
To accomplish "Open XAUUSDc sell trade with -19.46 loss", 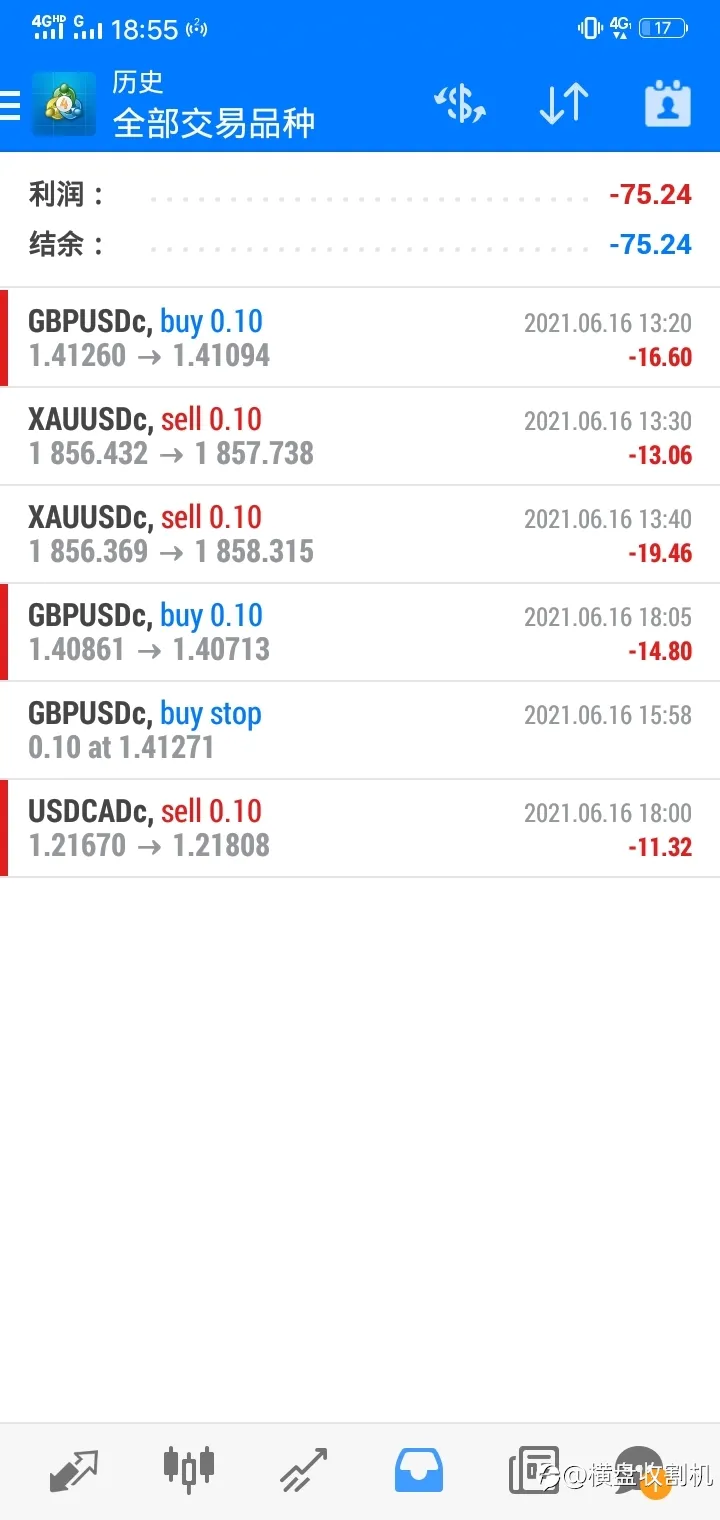I will pos(360,534).
